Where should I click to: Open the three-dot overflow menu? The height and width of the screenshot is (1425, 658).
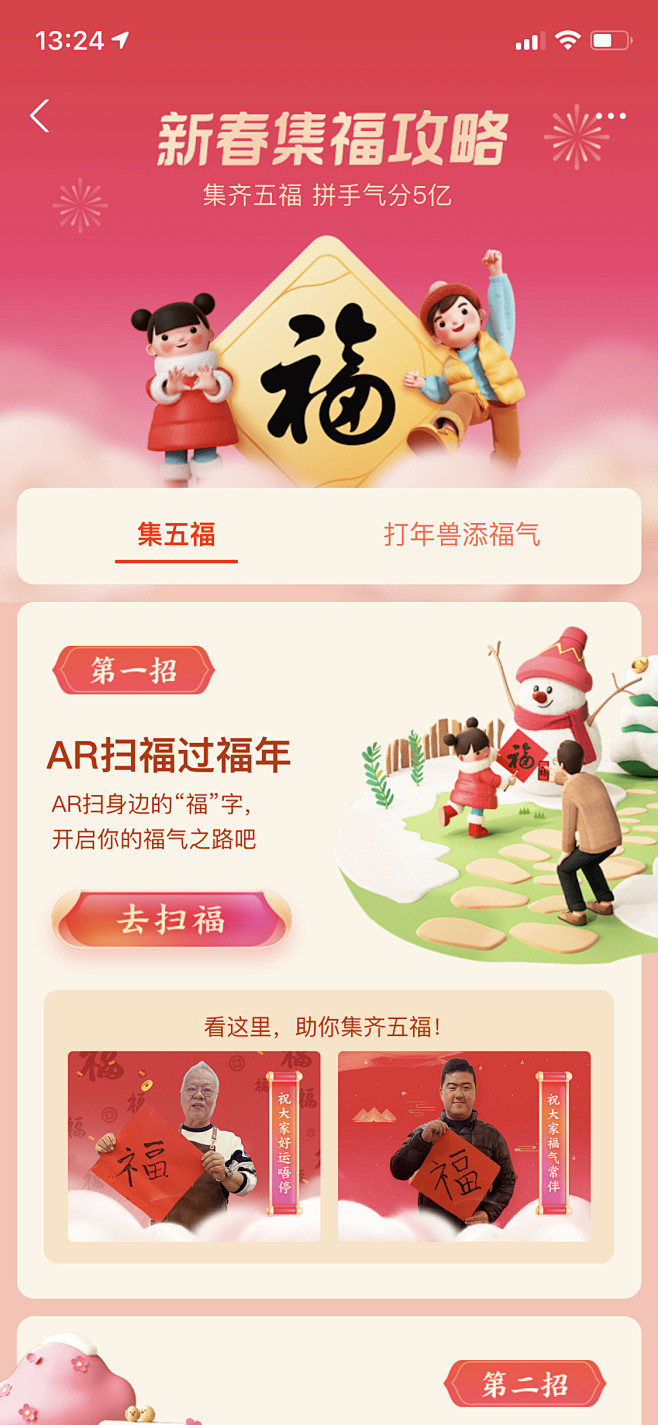(611, 116)
